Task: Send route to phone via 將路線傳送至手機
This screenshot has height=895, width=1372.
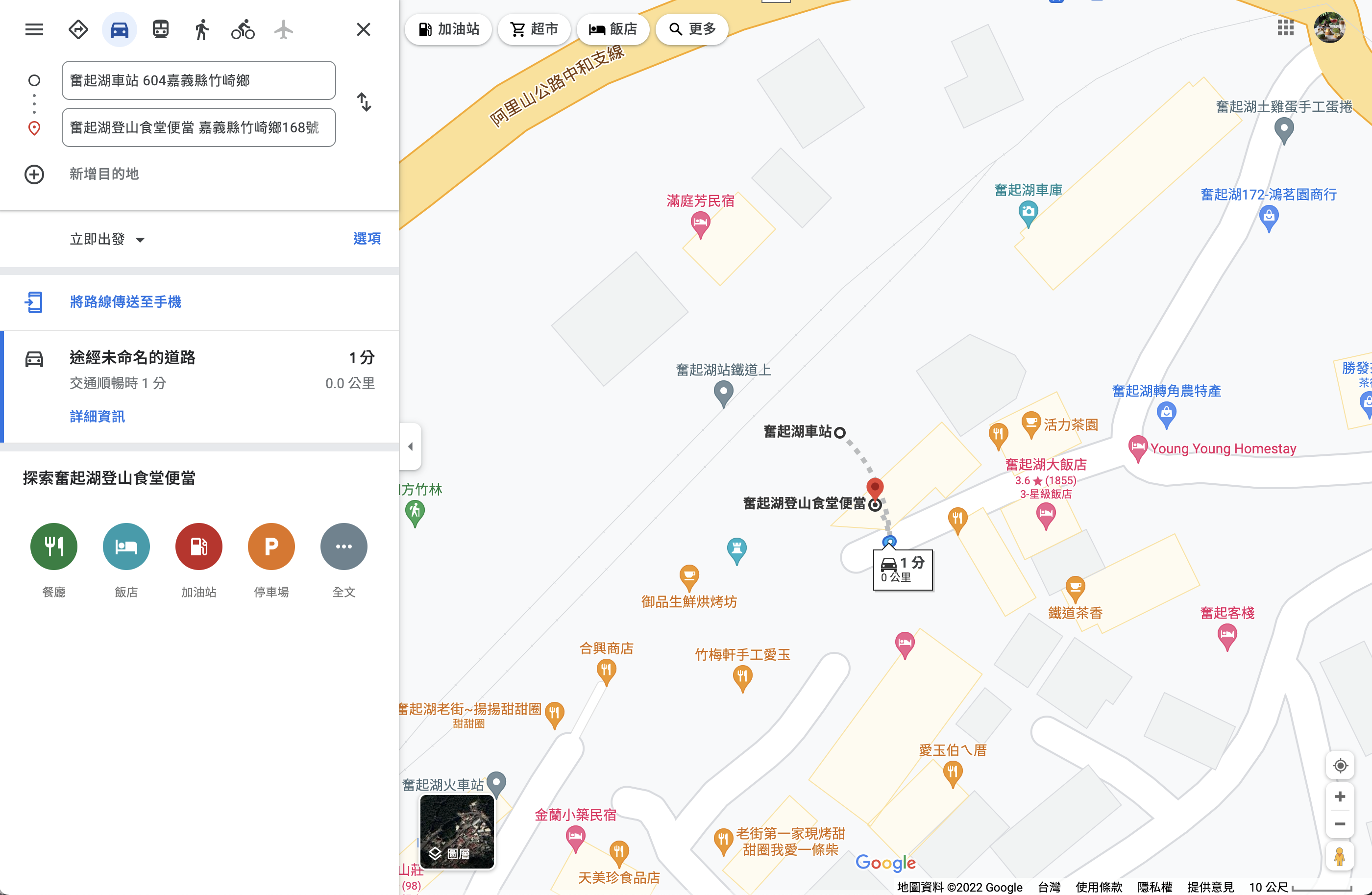Action: click(125, 301)
